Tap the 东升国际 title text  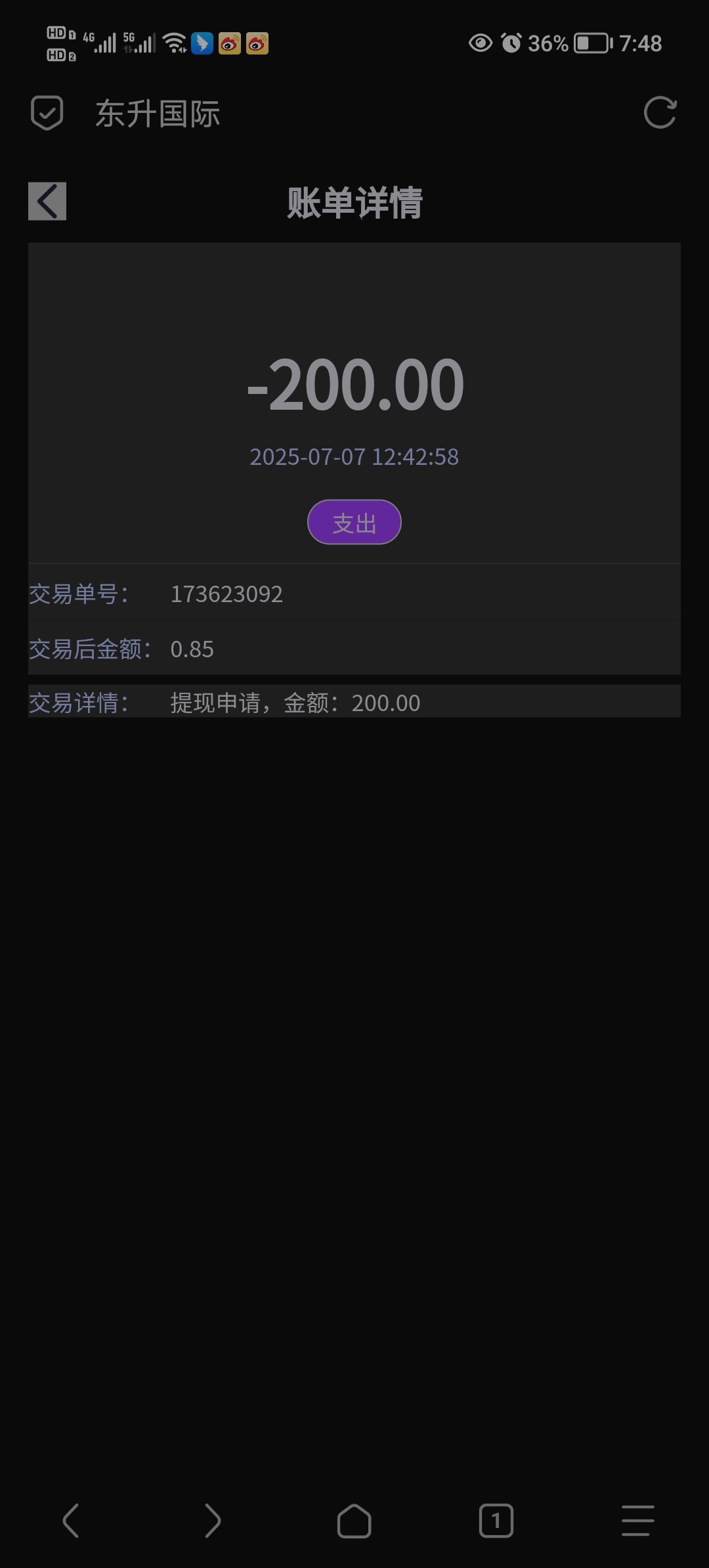point(158,113)
